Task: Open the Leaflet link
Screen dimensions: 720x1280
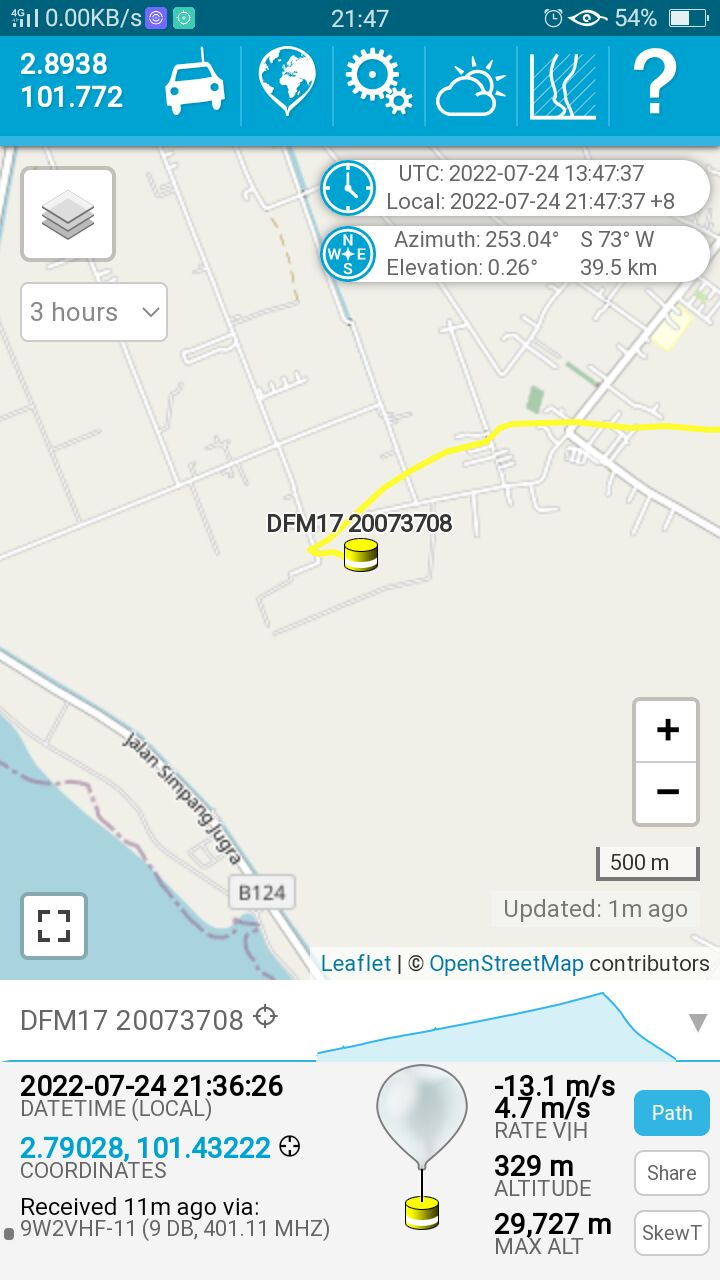Action: click(356, 964)
